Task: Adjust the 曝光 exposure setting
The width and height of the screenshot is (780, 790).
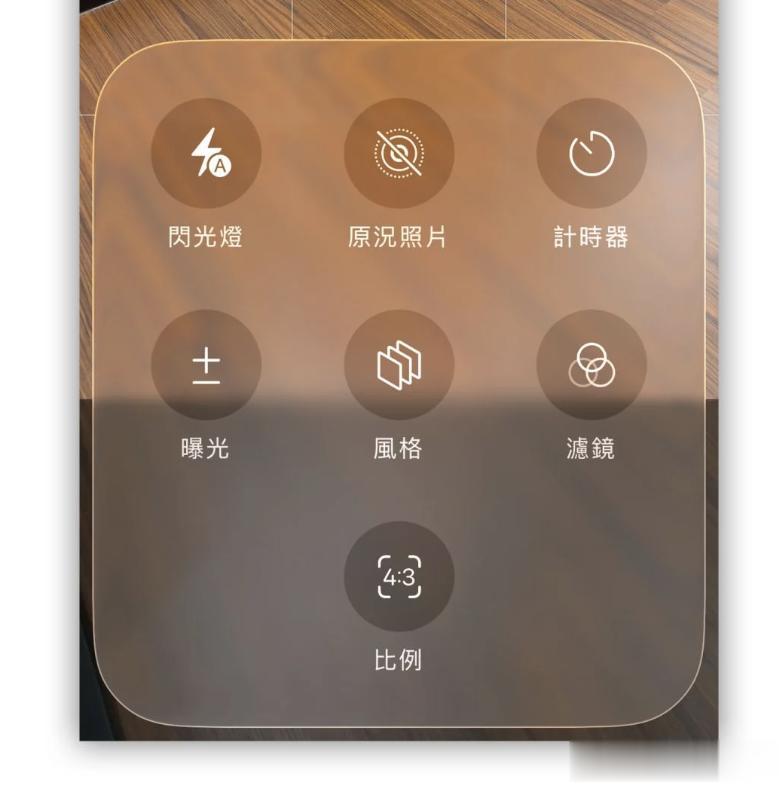Action: 206,365
